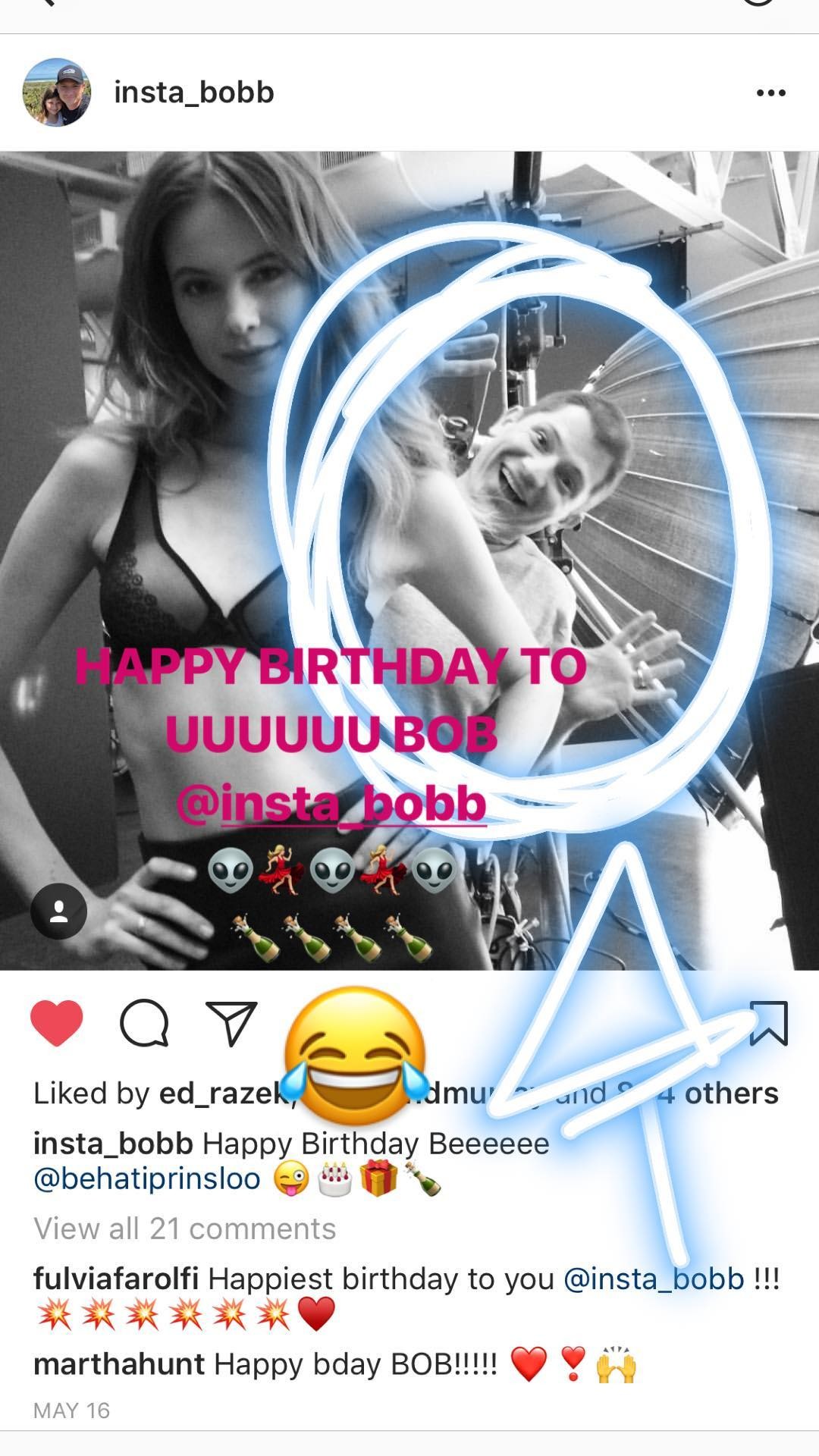This screenshot has width=819, height=1456.
Task: View all 21 comments
Action: (184, 1228)
